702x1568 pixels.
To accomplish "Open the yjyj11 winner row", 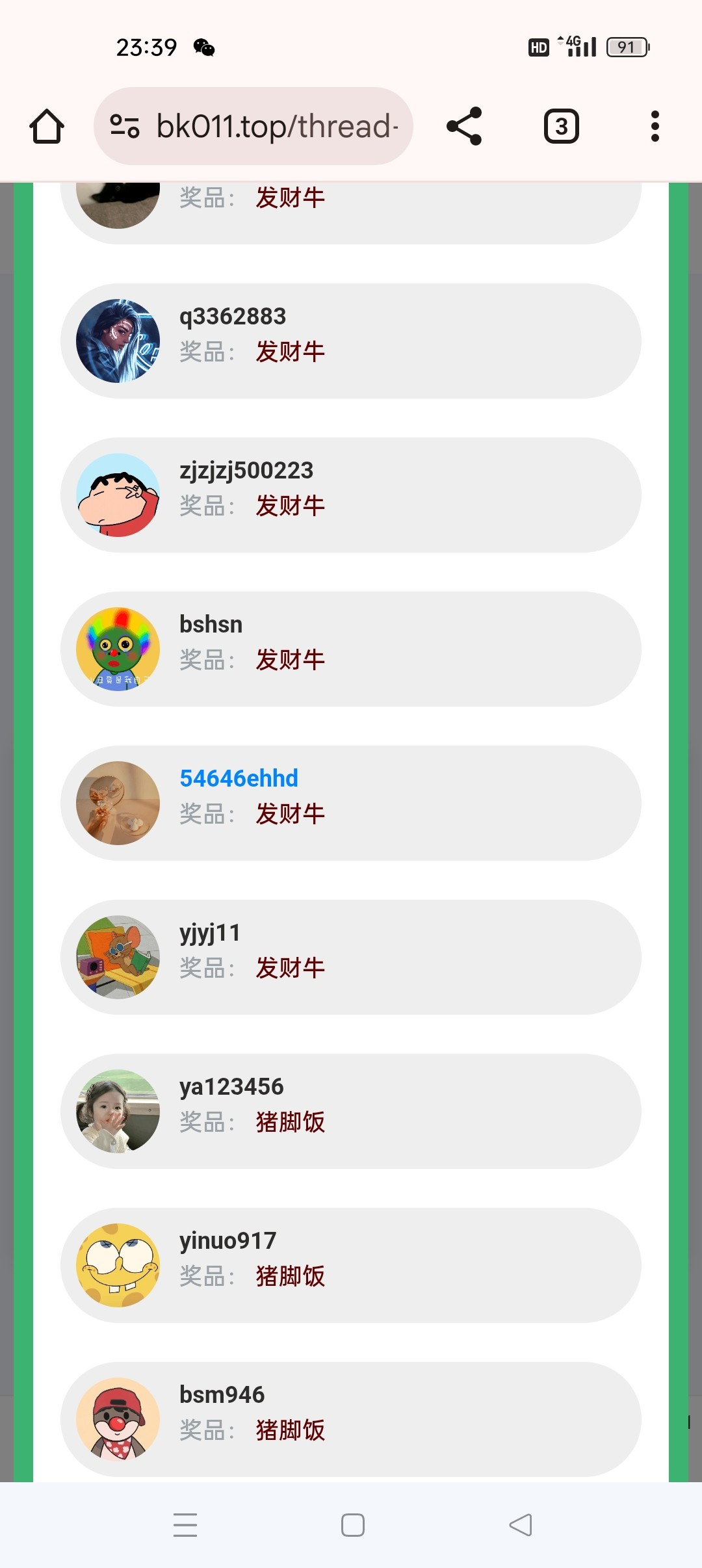I will pos(351,957).
